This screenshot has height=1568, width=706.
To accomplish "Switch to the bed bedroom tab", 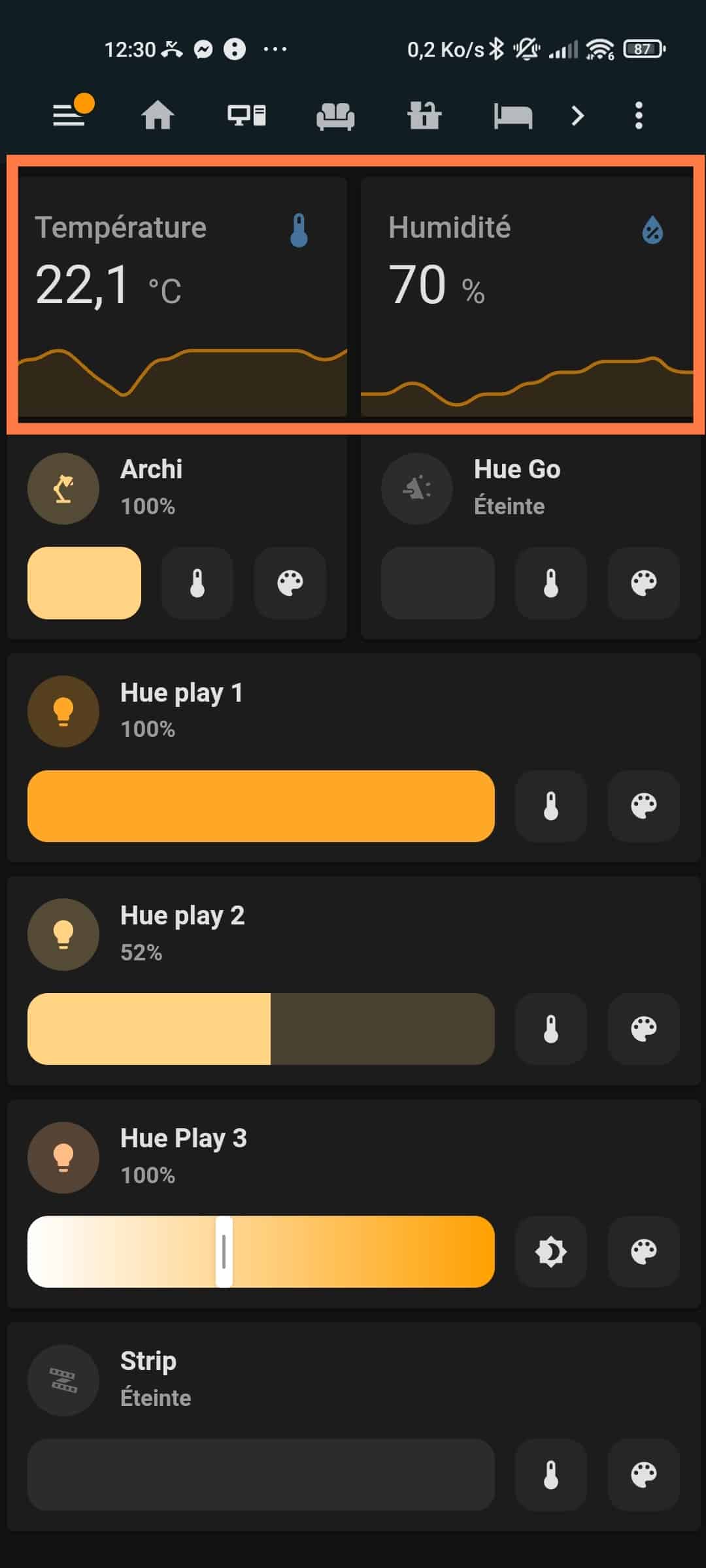I will 513,116.
